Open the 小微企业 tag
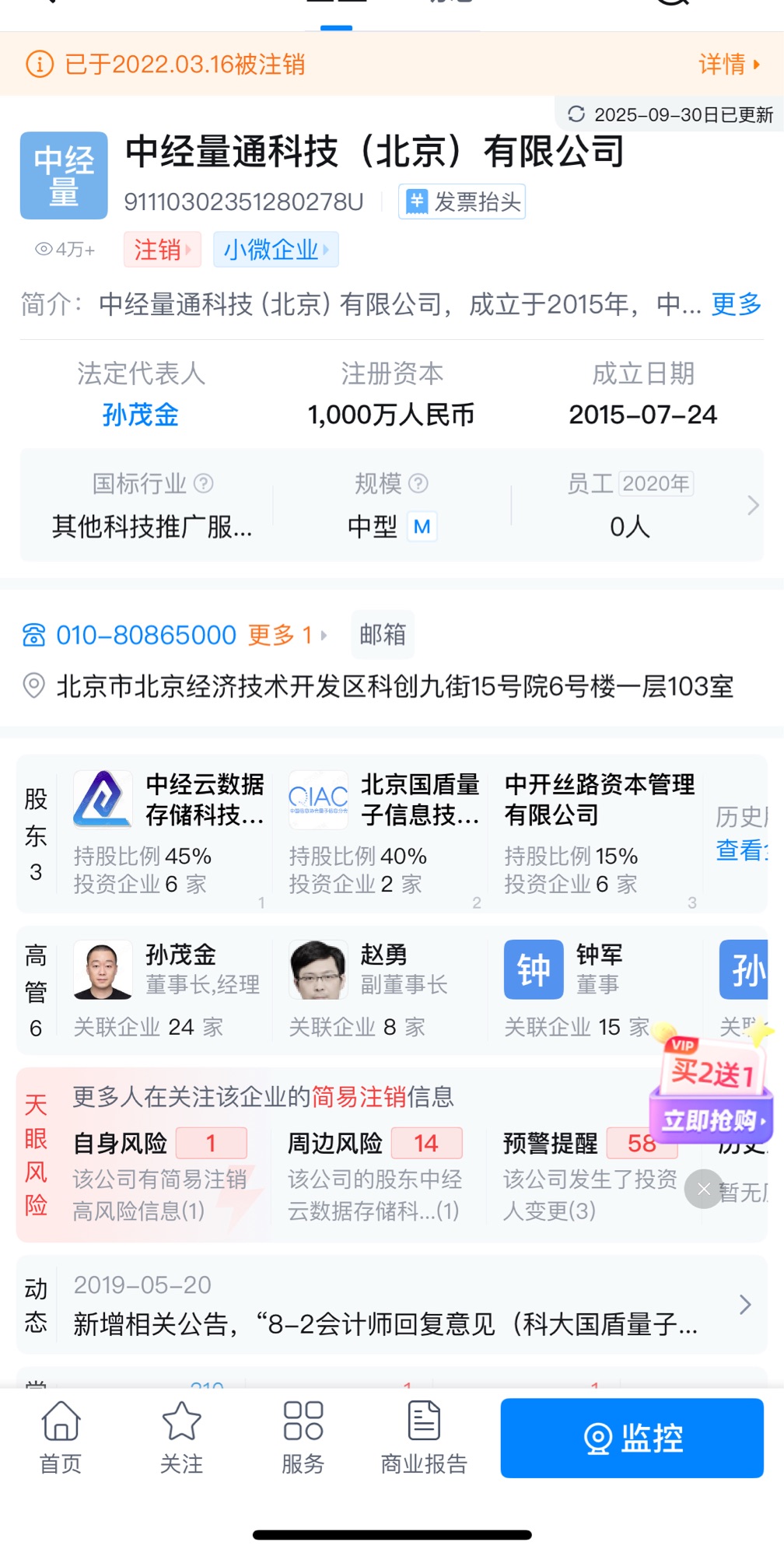 point(275,250)
